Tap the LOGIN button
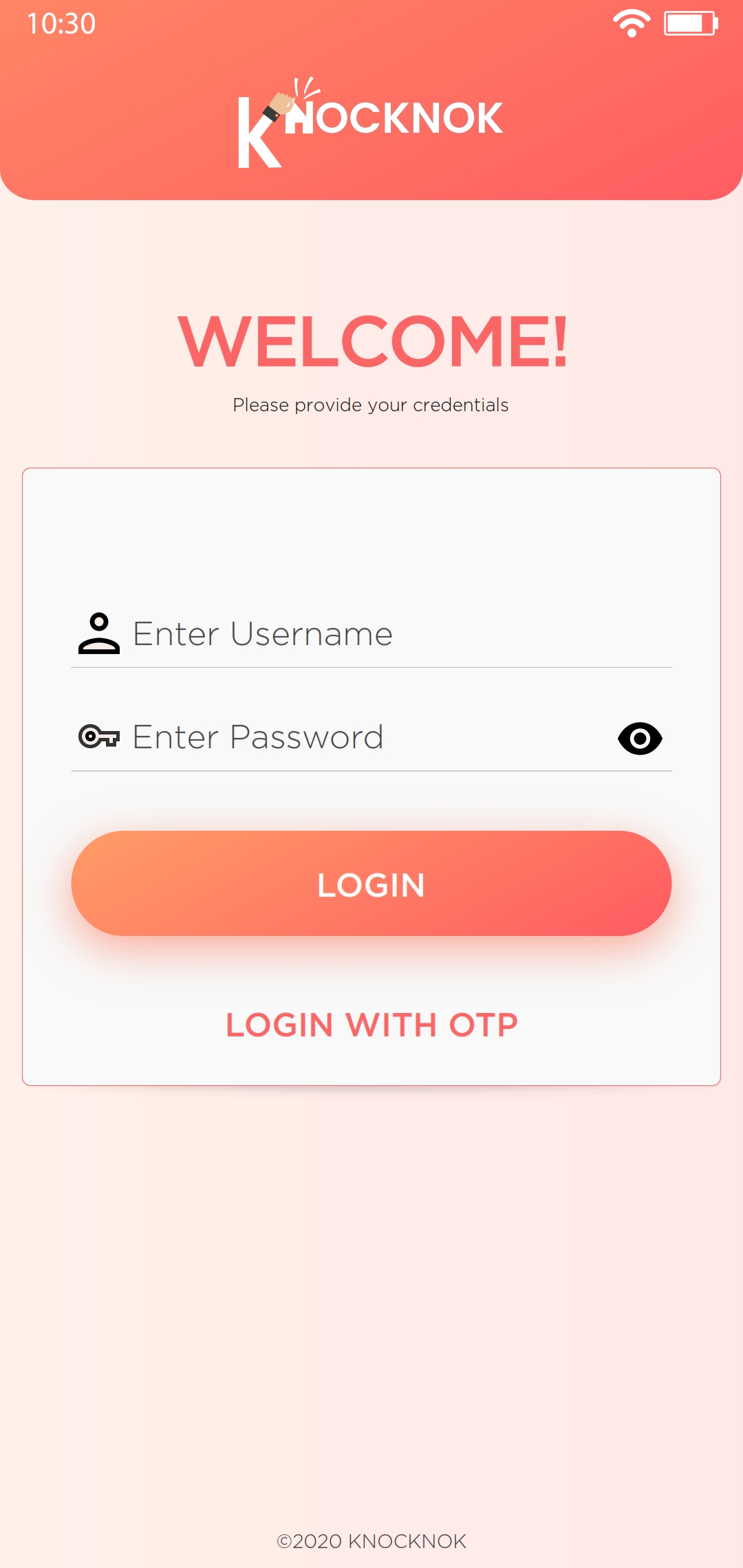Viewport: 743px width, 1568px height. [371, 884]
